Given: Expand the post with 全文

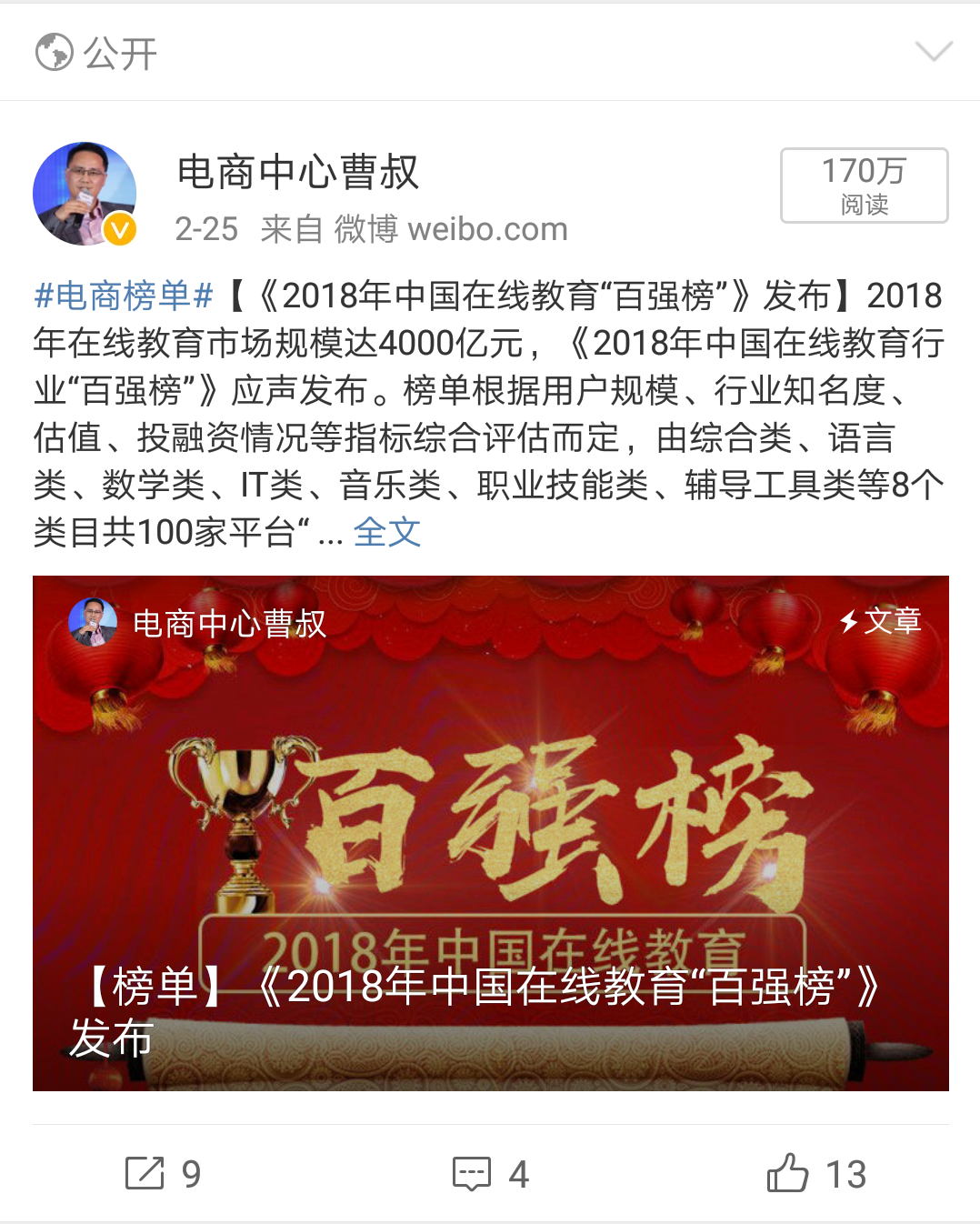Looking at the screenshot, I should click(387, 532).
